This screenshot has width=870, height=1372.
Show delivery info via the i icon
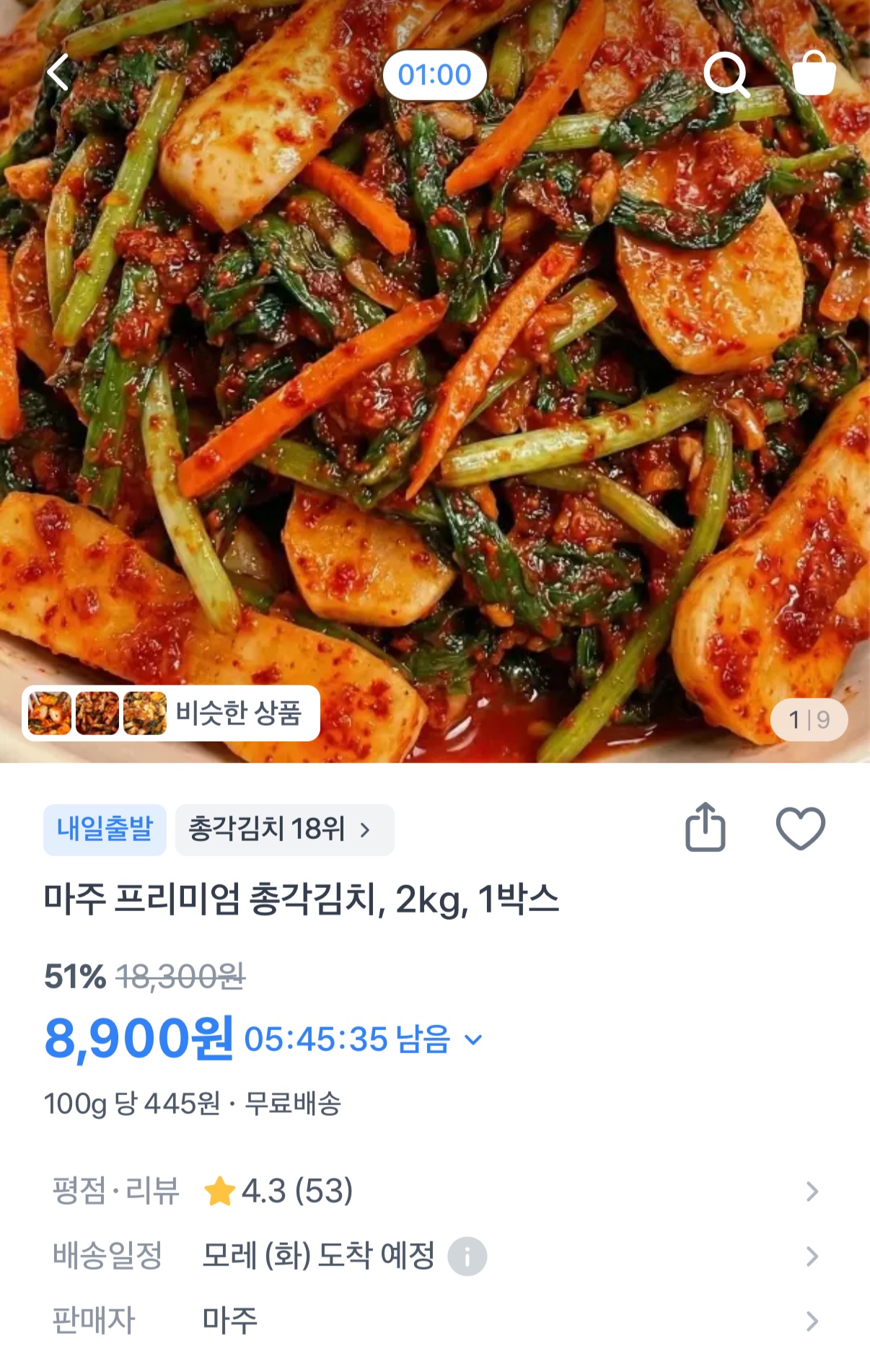pyautogui.click(x=467, y=1257)
